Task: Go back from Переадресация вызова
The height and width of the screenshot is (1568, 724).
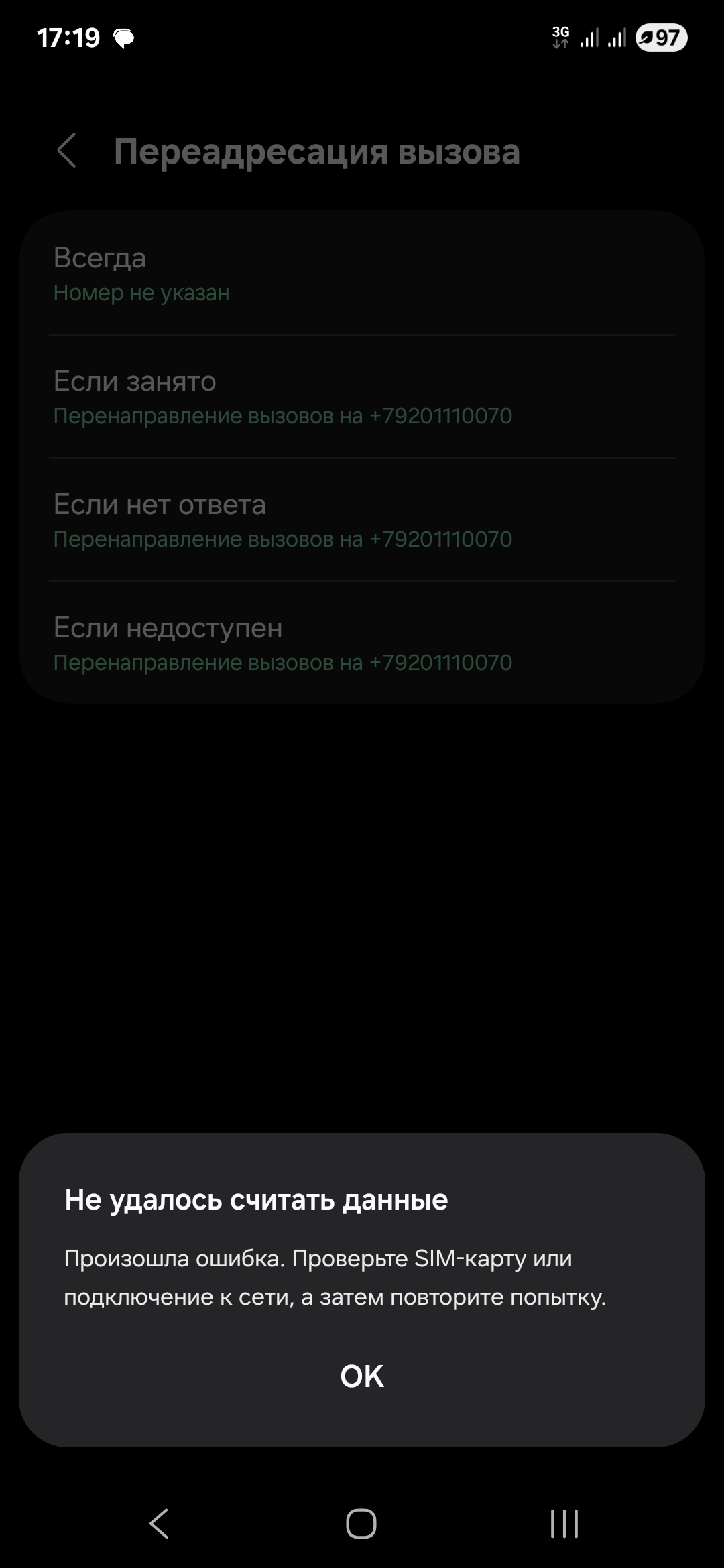Action: click(x=67, y=151)
